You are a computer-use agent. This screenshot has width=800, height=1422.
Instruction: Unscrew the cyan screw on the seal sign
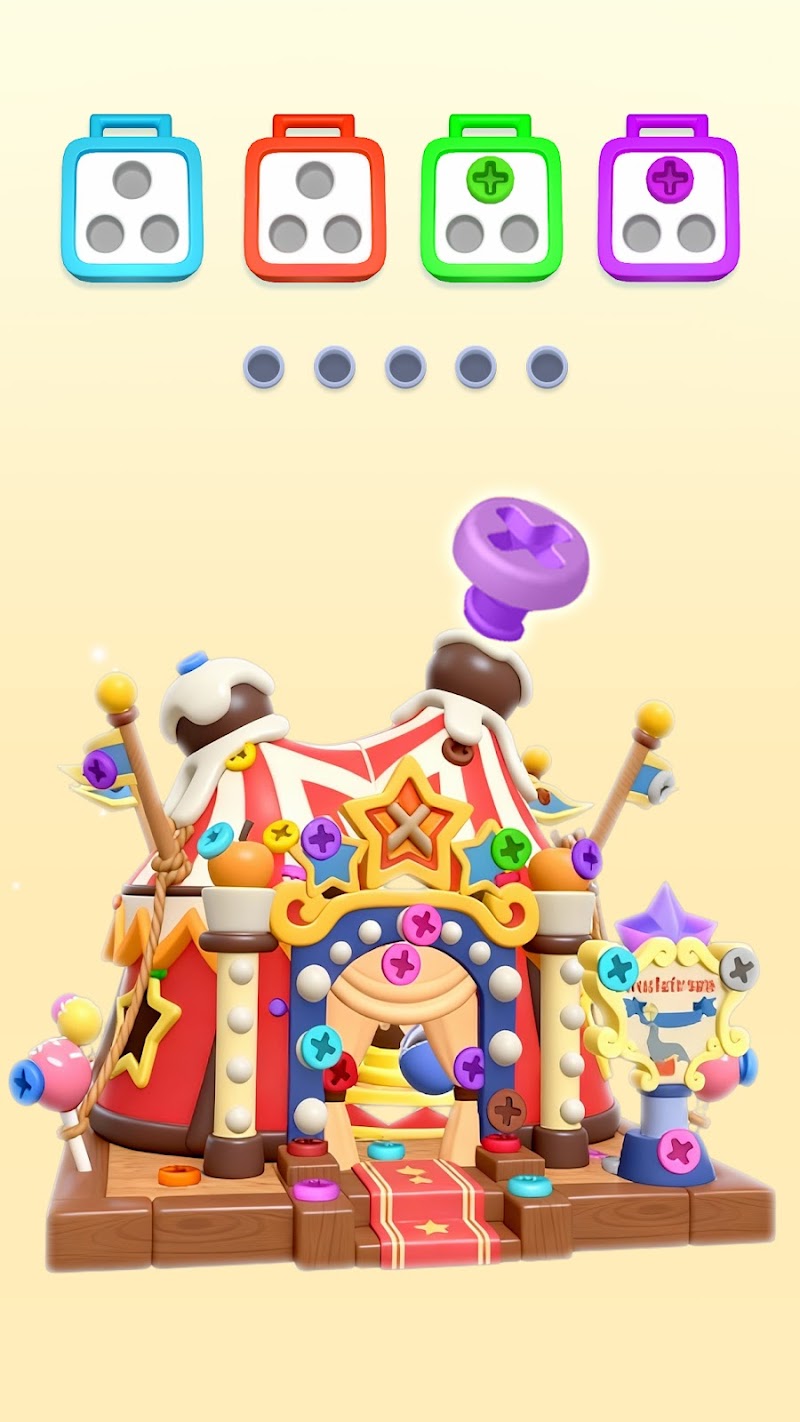tap(618, 968)
